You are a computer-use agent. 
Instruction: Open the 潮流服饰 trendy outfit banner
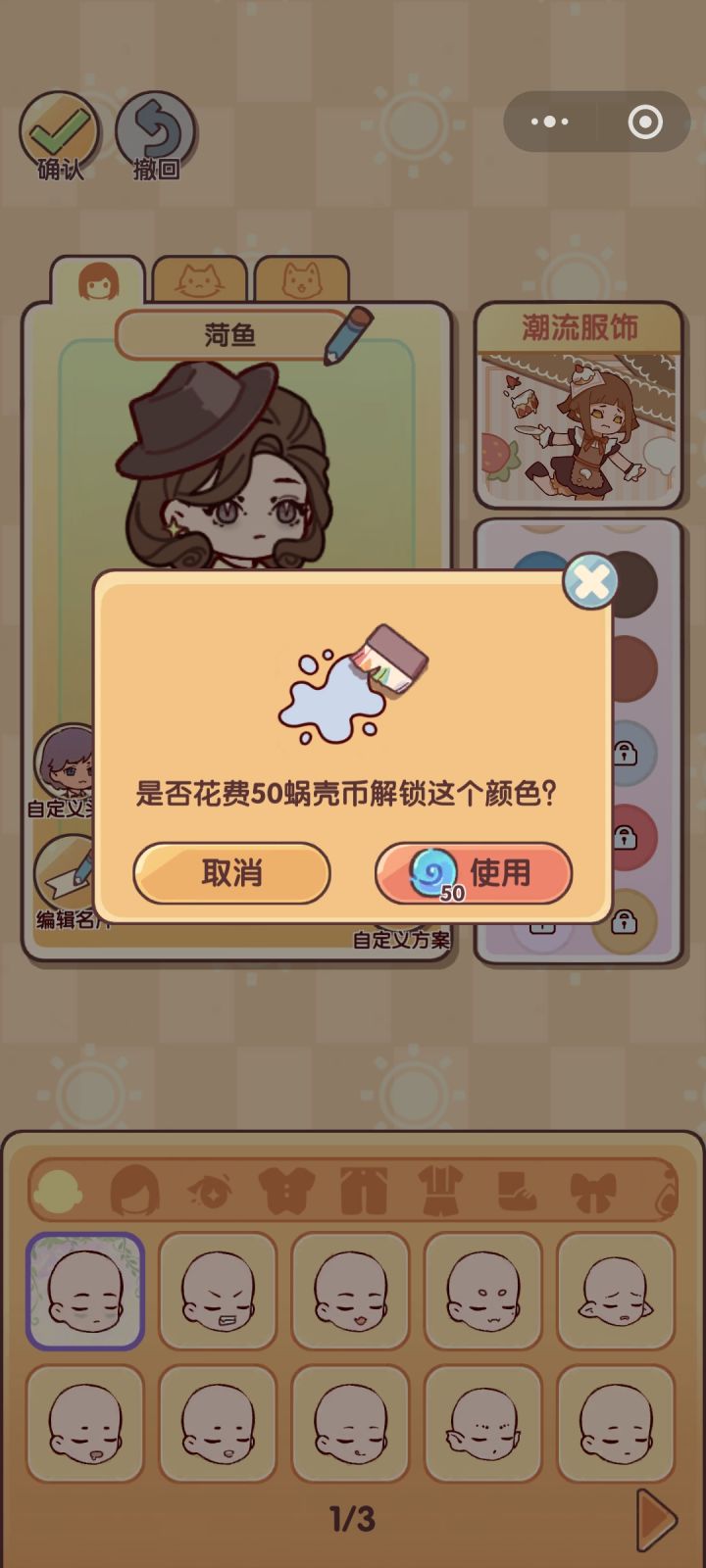click(x=580, y=412)
